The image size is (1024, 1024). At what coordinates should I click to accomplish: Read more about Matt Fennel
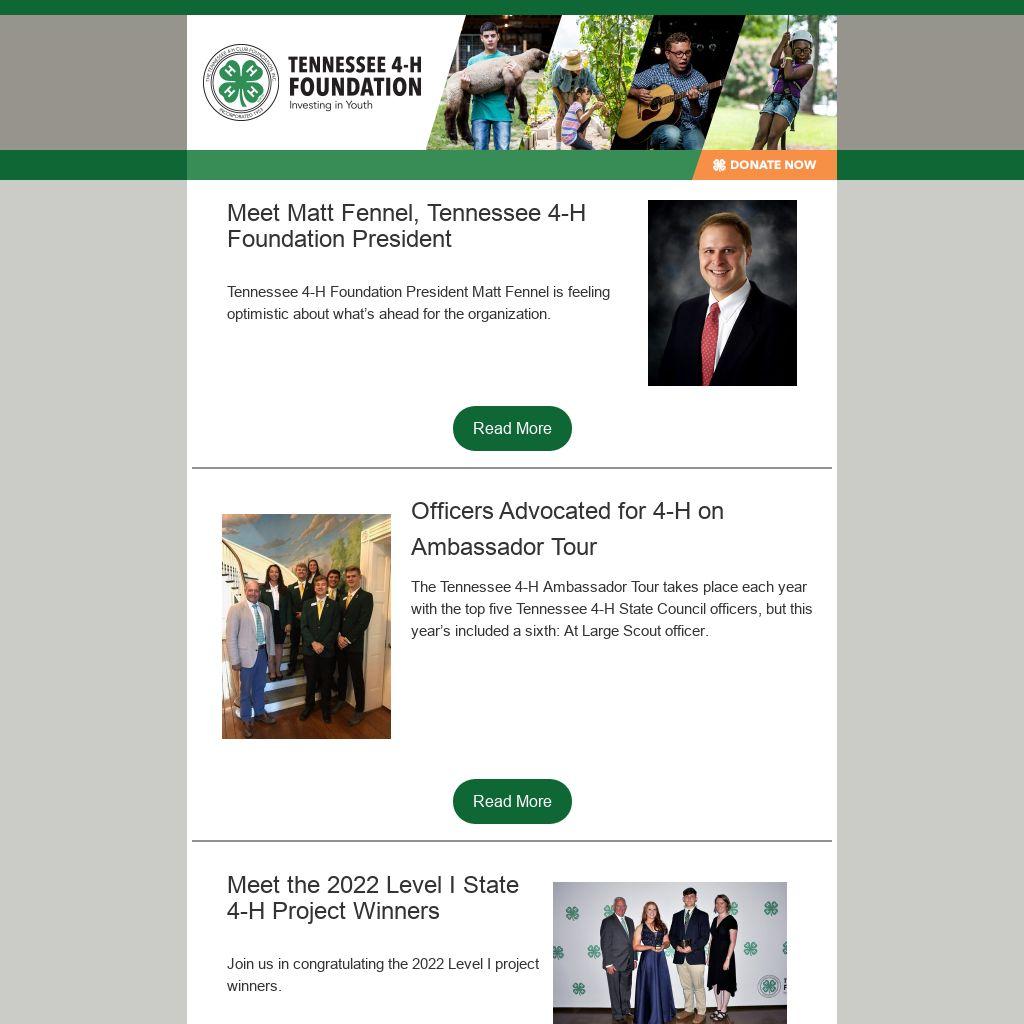click(x=512, y=428)
